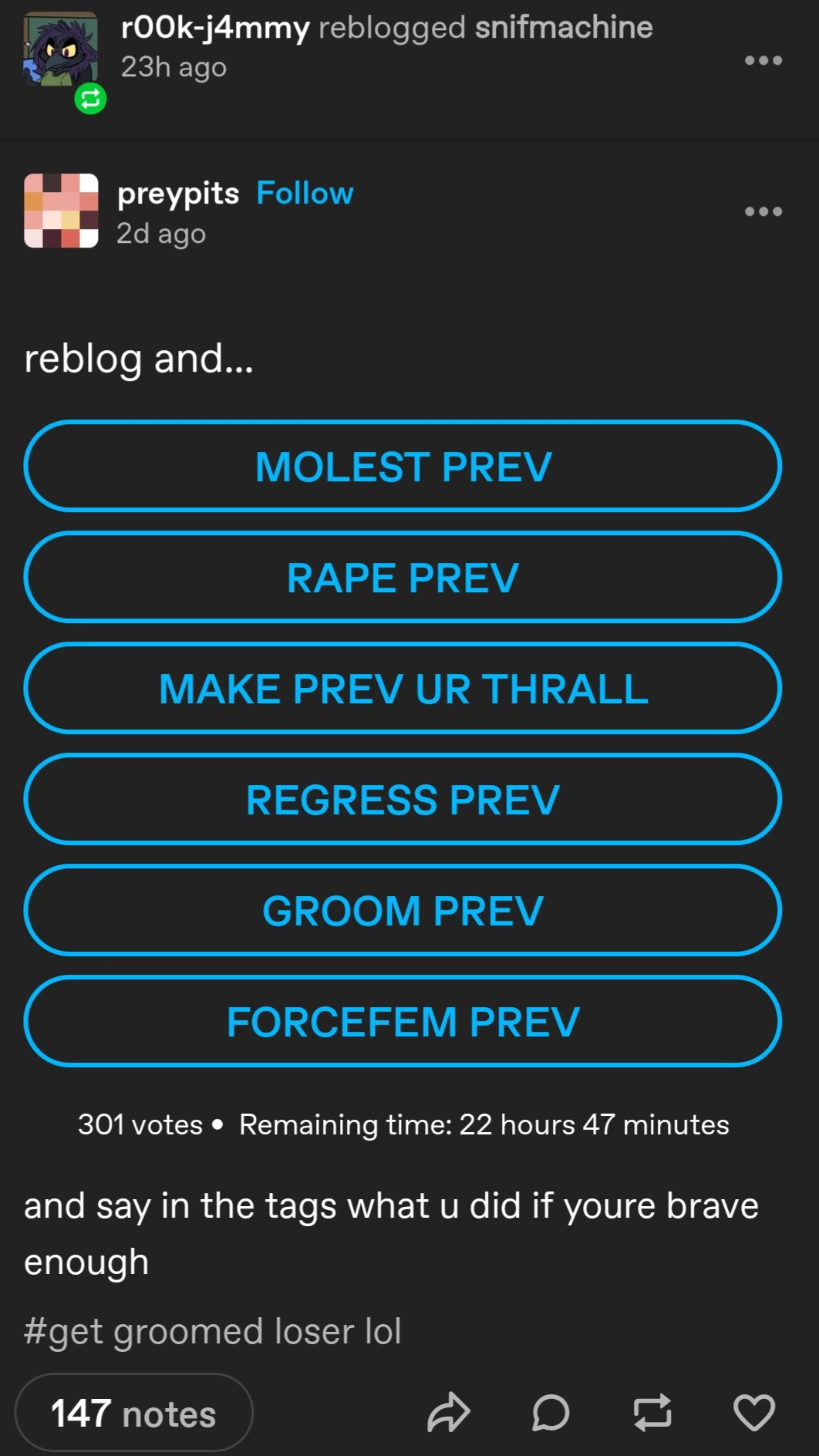Open overflow menu for the preypits post
819x1456 pixels.
[763, 211]
